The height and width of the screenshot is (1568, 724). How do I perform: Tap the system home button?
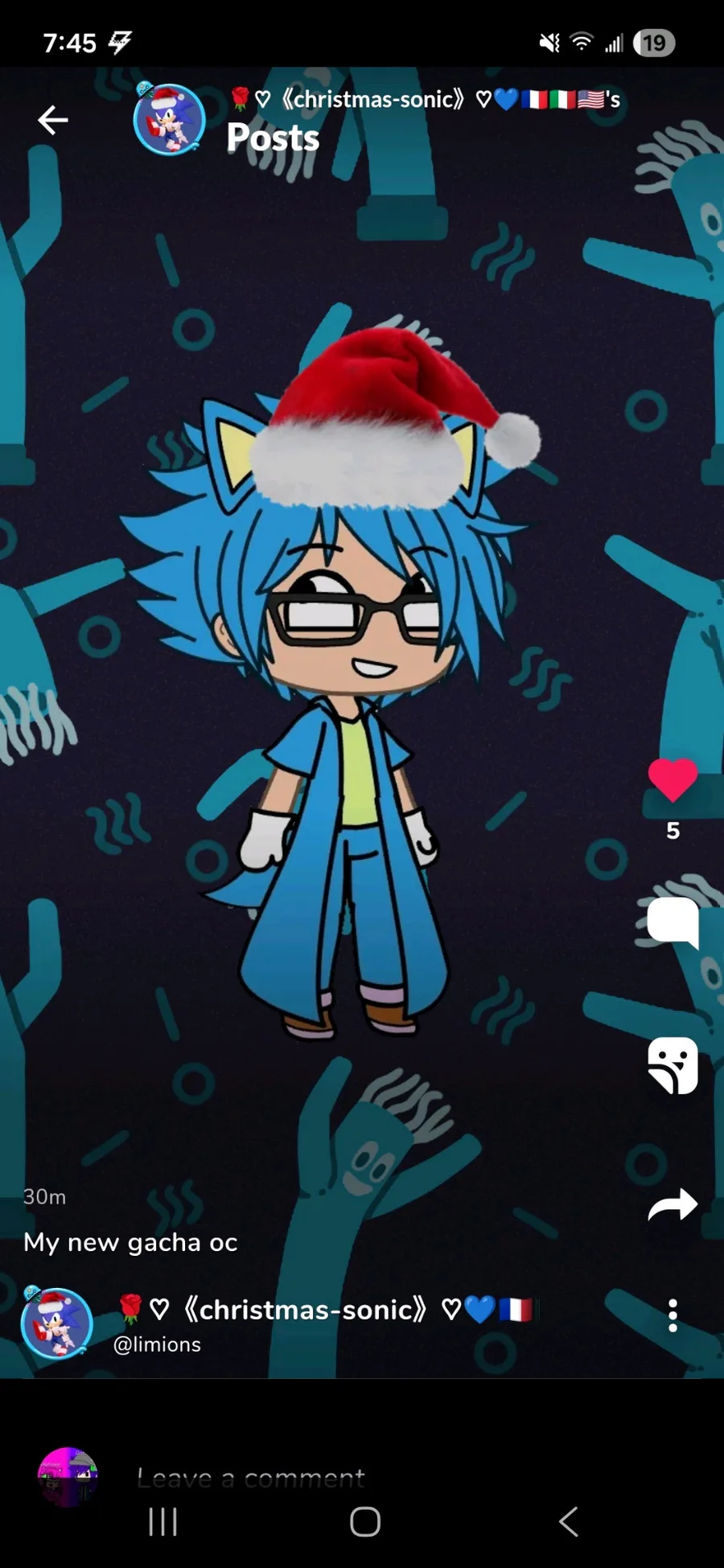[364, 1521]
